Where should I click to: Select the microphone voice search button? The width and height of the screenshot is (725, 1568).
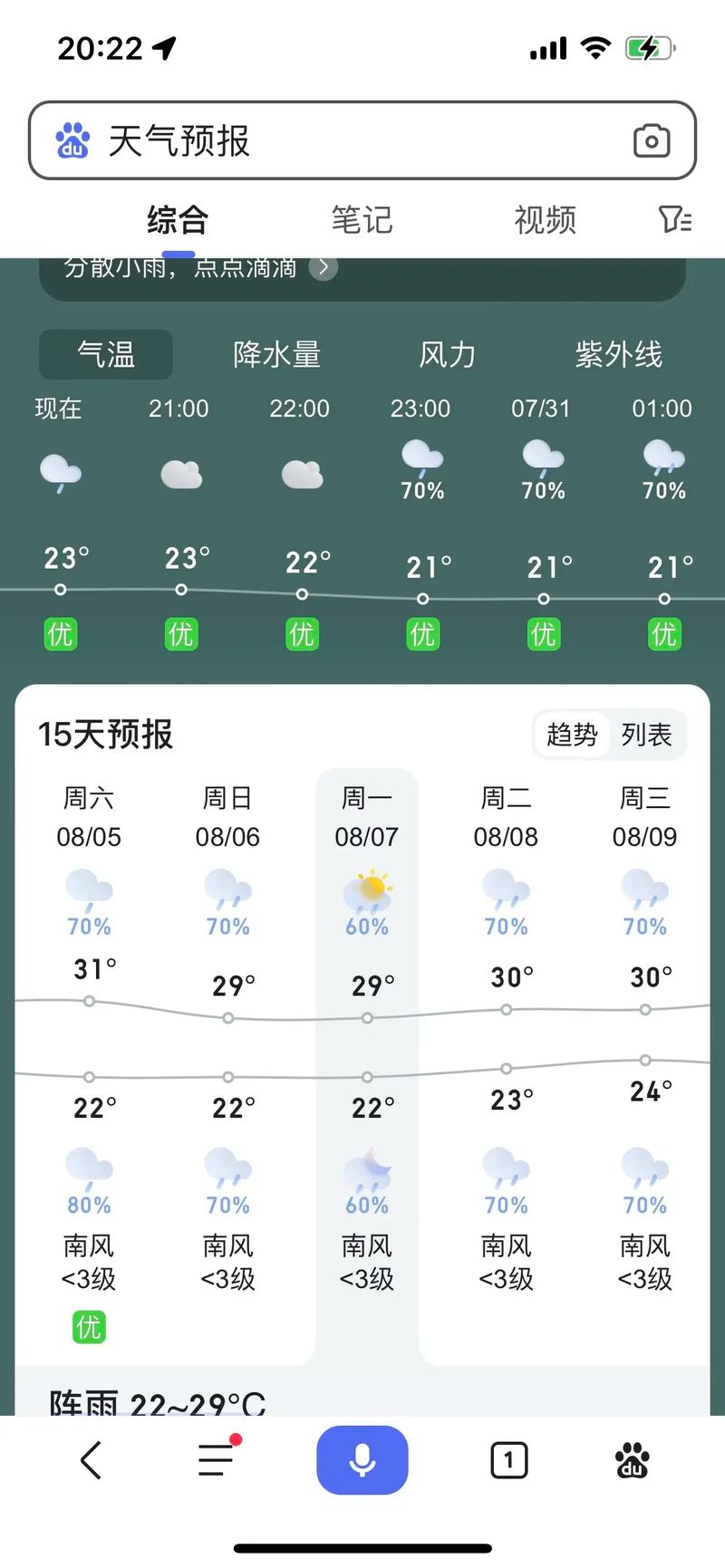point(362,1458)
